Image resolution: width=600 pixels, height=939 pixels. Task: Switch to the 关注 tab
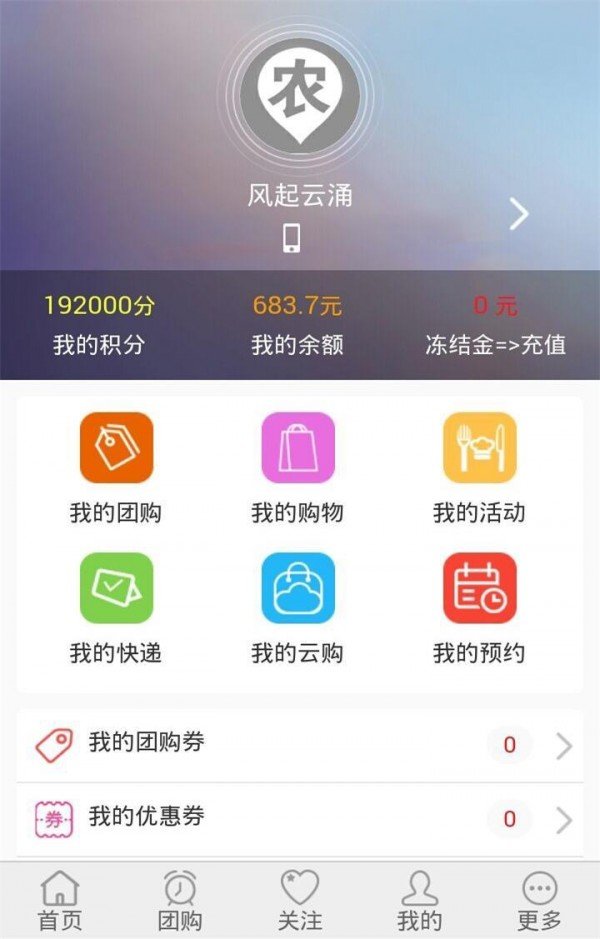[299, 900]
